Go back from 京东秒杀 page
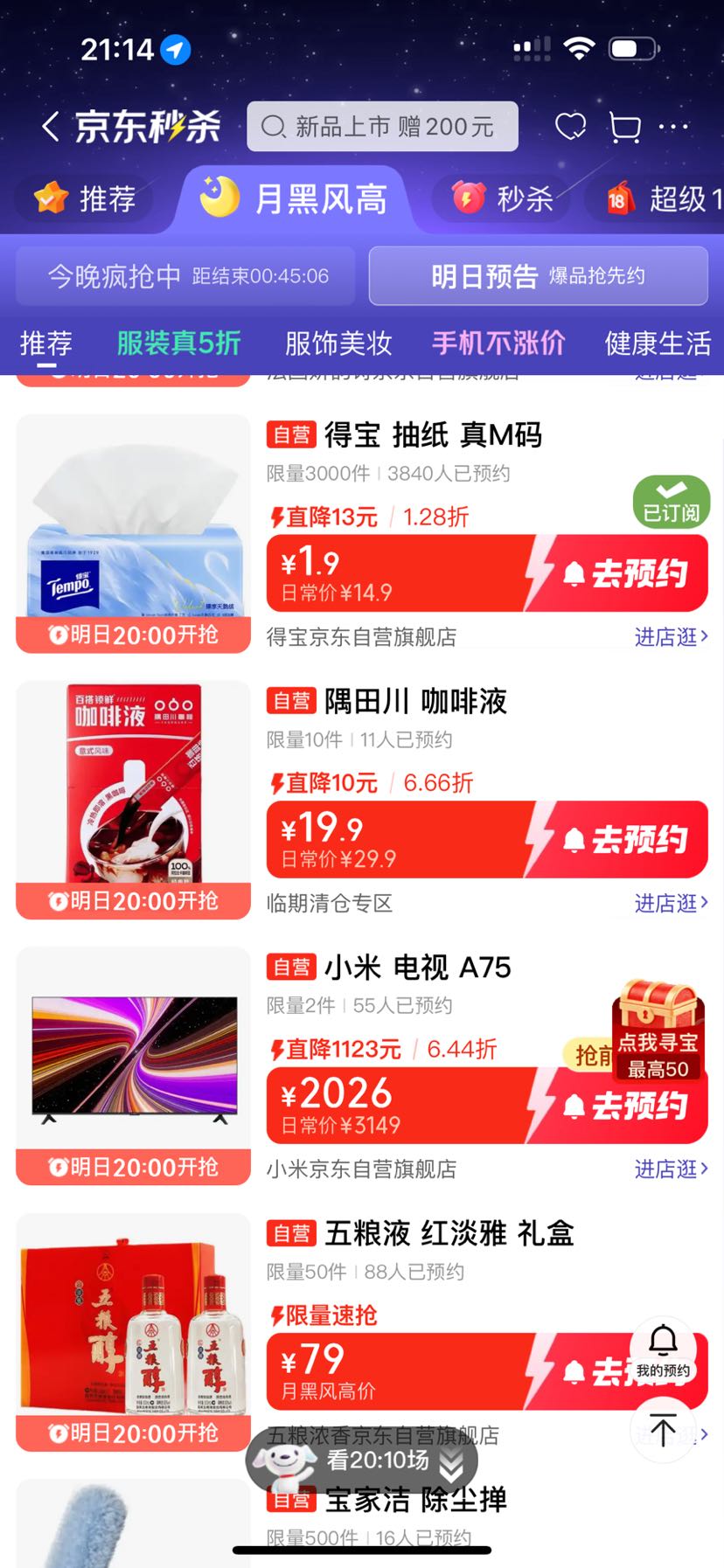Viewport: 724px width, 1568px height. click(51, 127)
